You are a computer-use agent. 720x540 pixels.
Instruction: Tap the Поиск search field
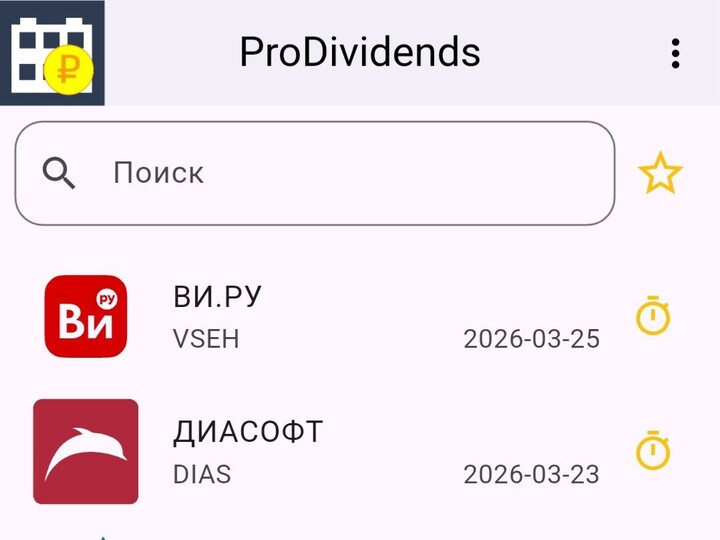(x=315, y=173)
